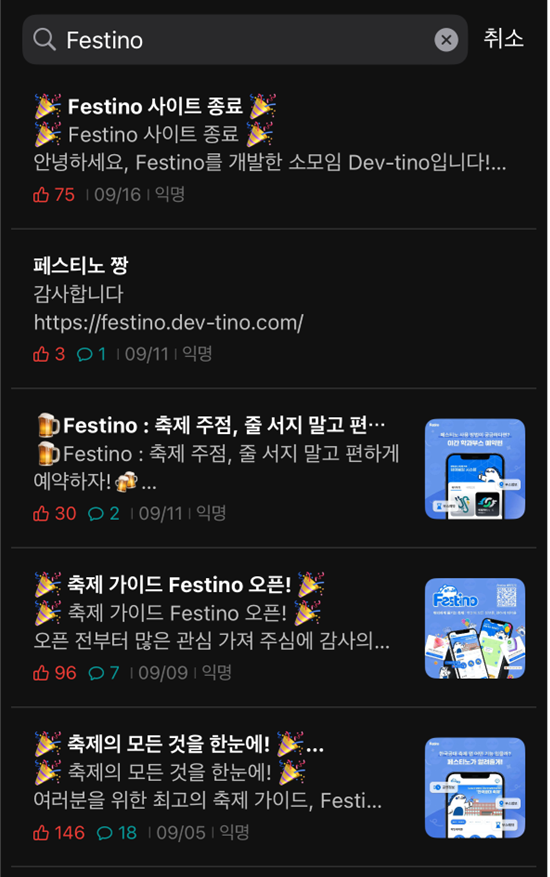The width and height of the screenshot is (550, 877).
Task: Open the Festino 축제 주점 post
Action: tap(274, 468)
